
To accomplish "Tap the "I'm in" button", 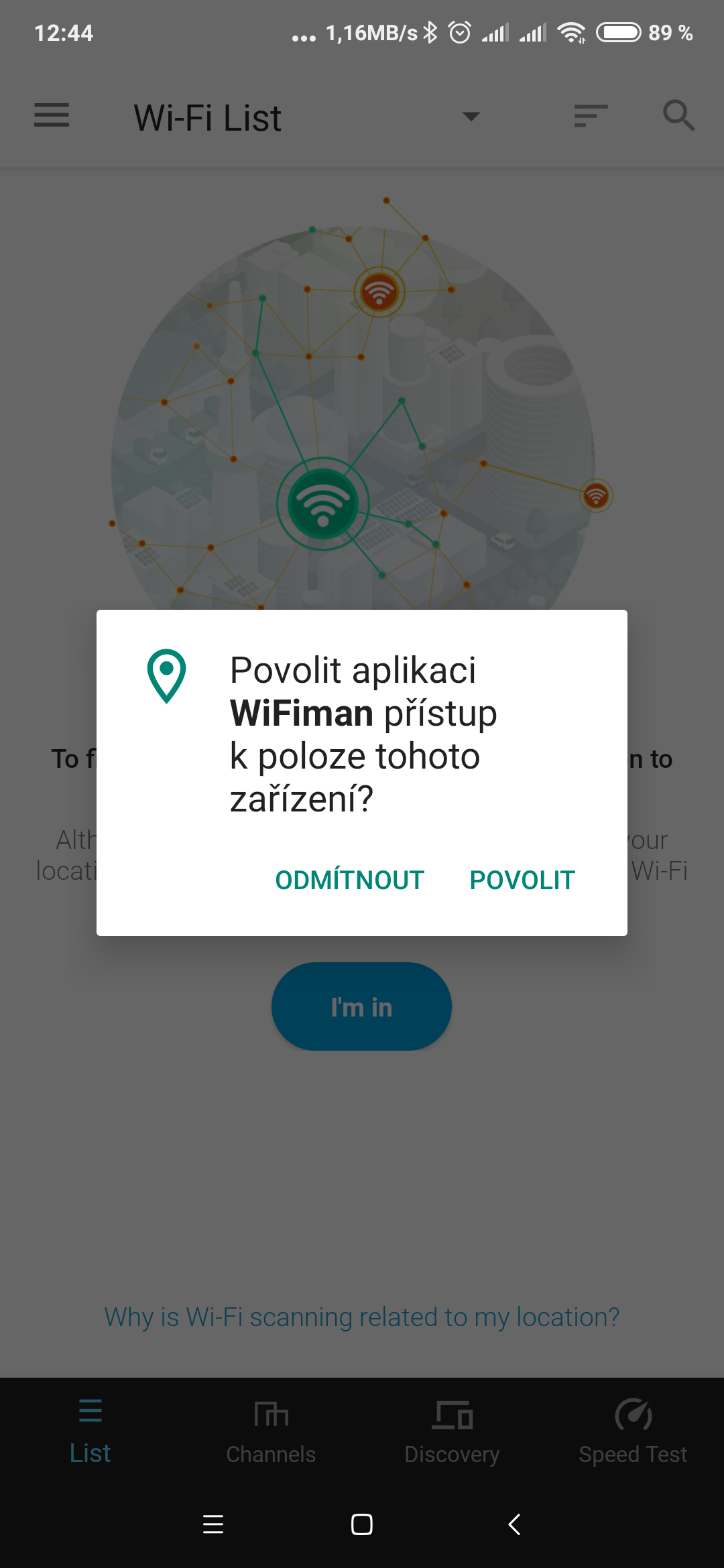I will (x=361, y=1006).
